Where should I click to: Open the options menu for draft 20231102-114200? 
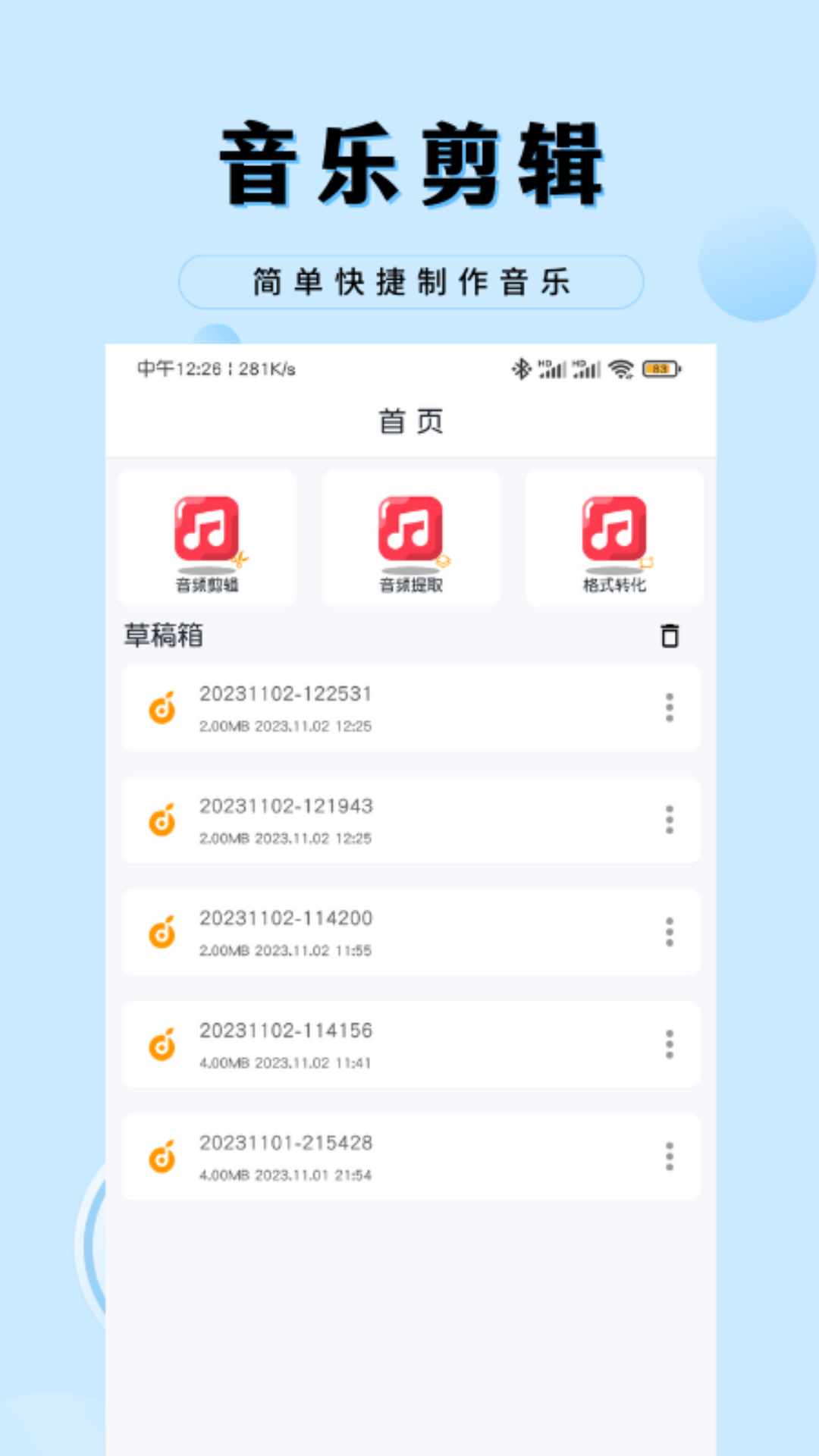(668, 932)
